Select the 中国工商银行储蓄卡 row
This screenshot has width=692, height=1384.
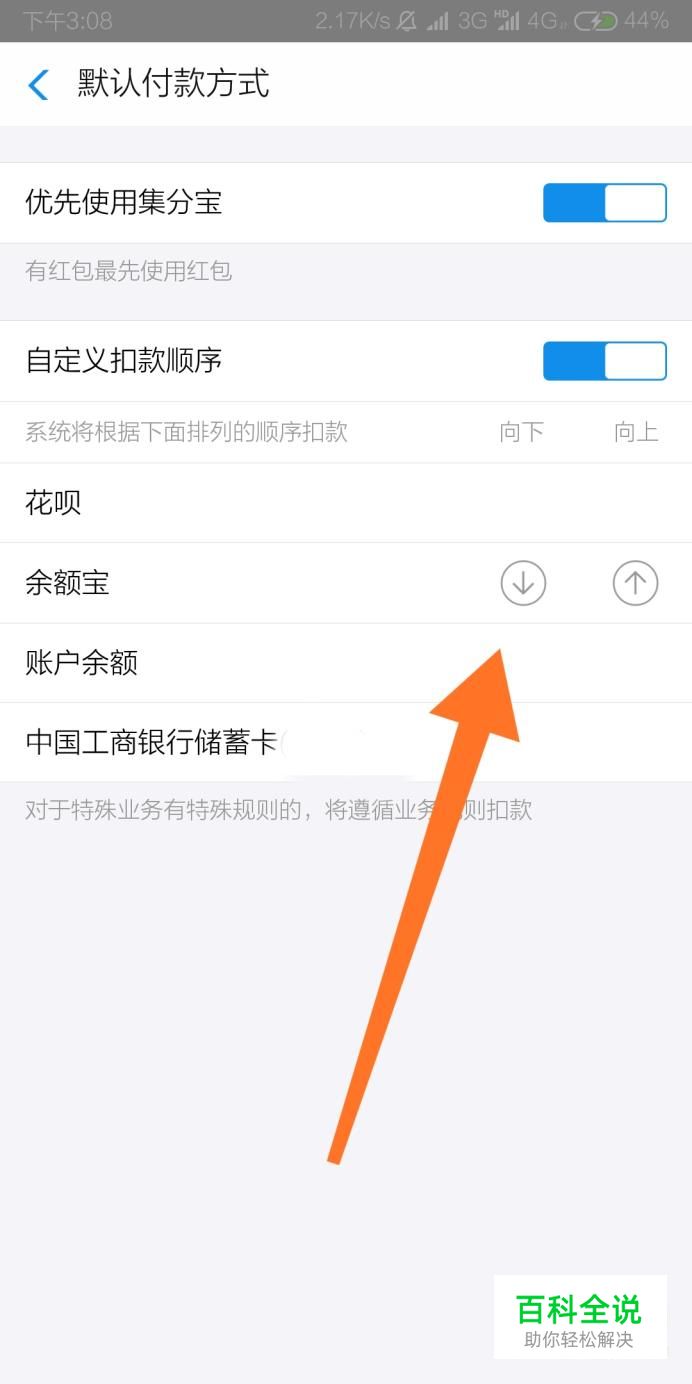click(346, 743)
